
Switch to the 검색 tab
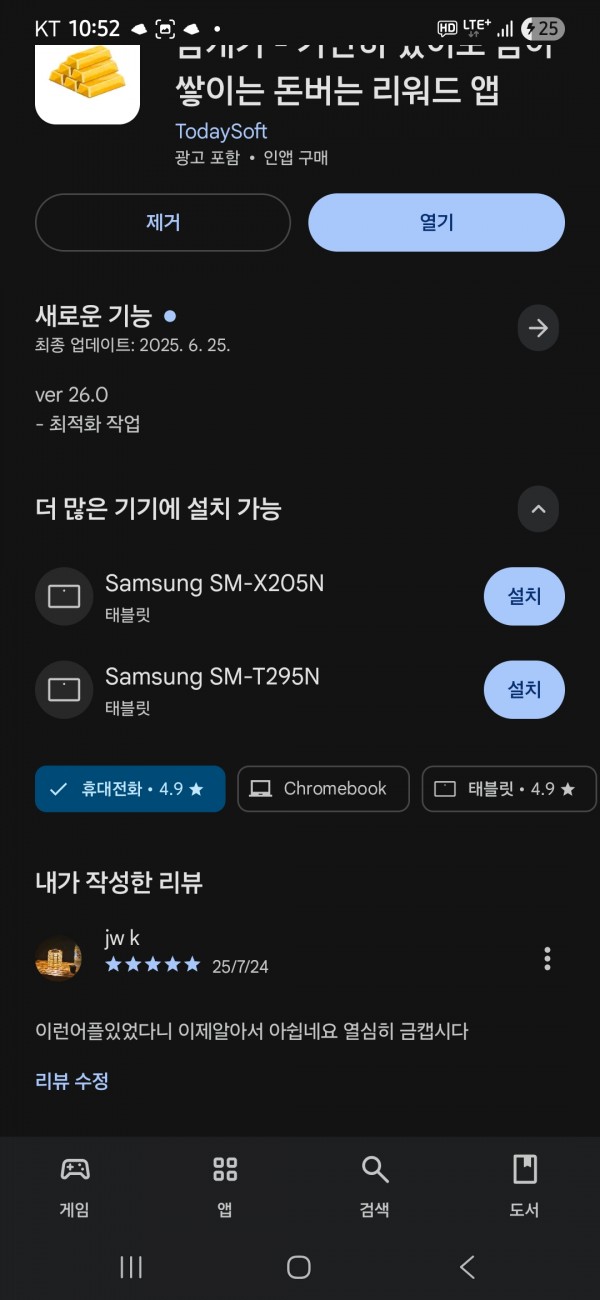coord(375,1186)
